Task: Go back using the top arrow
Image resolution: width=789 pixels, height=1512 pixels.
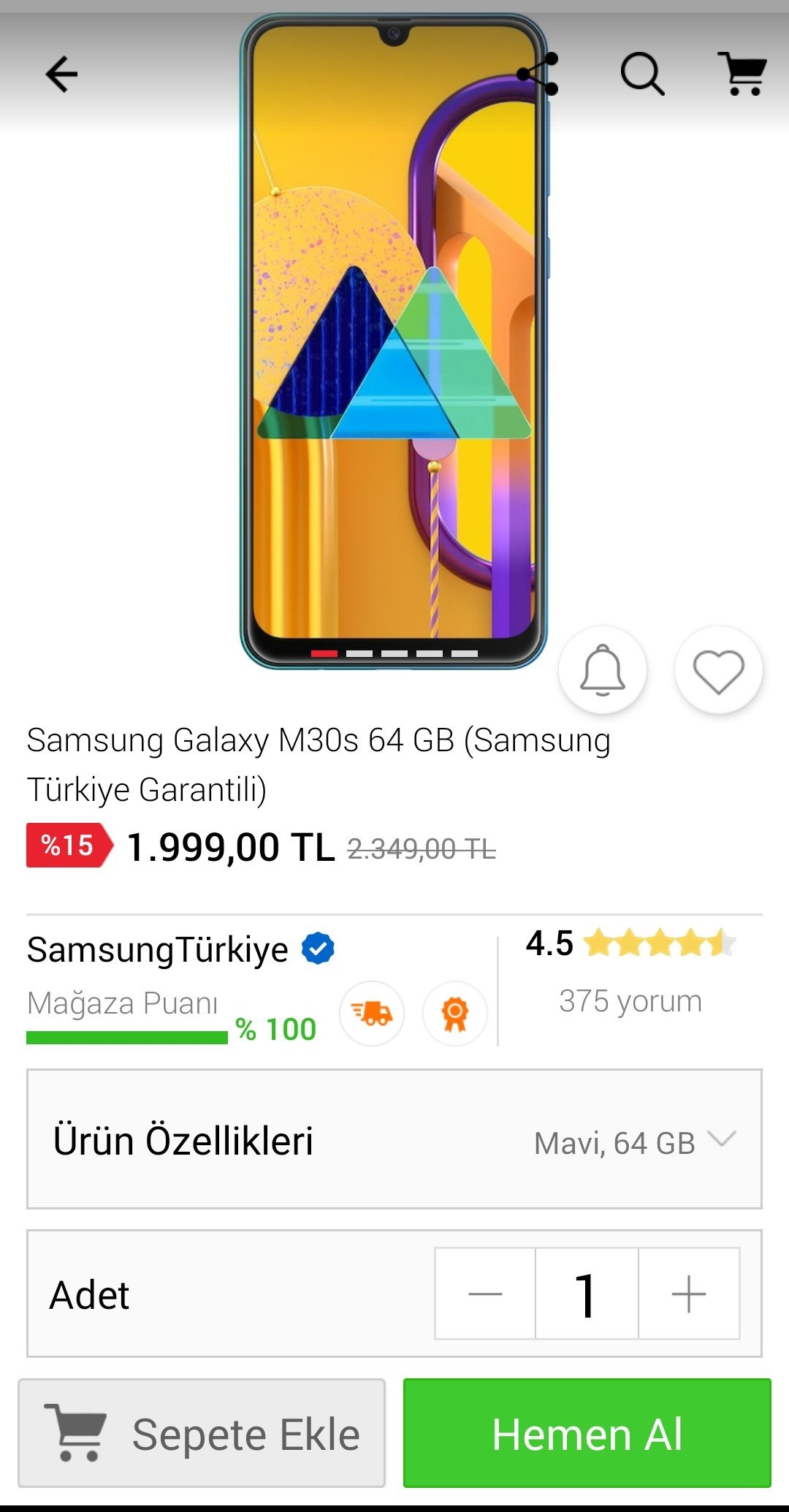Action: point(61,74)
